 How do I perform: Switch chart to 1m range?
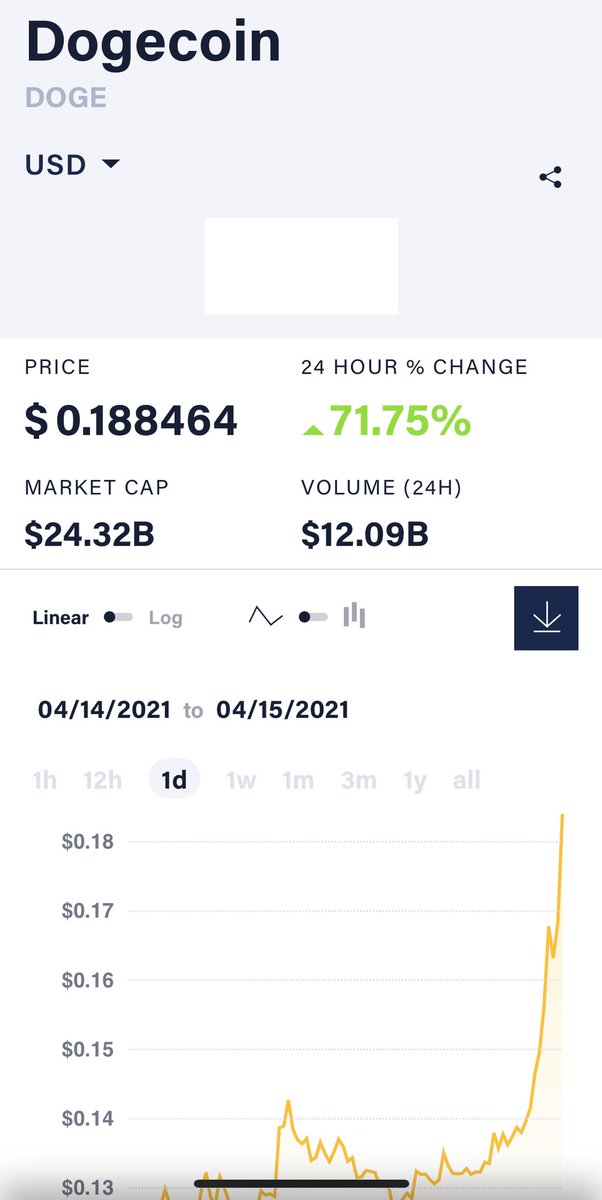tap(298, 780)
